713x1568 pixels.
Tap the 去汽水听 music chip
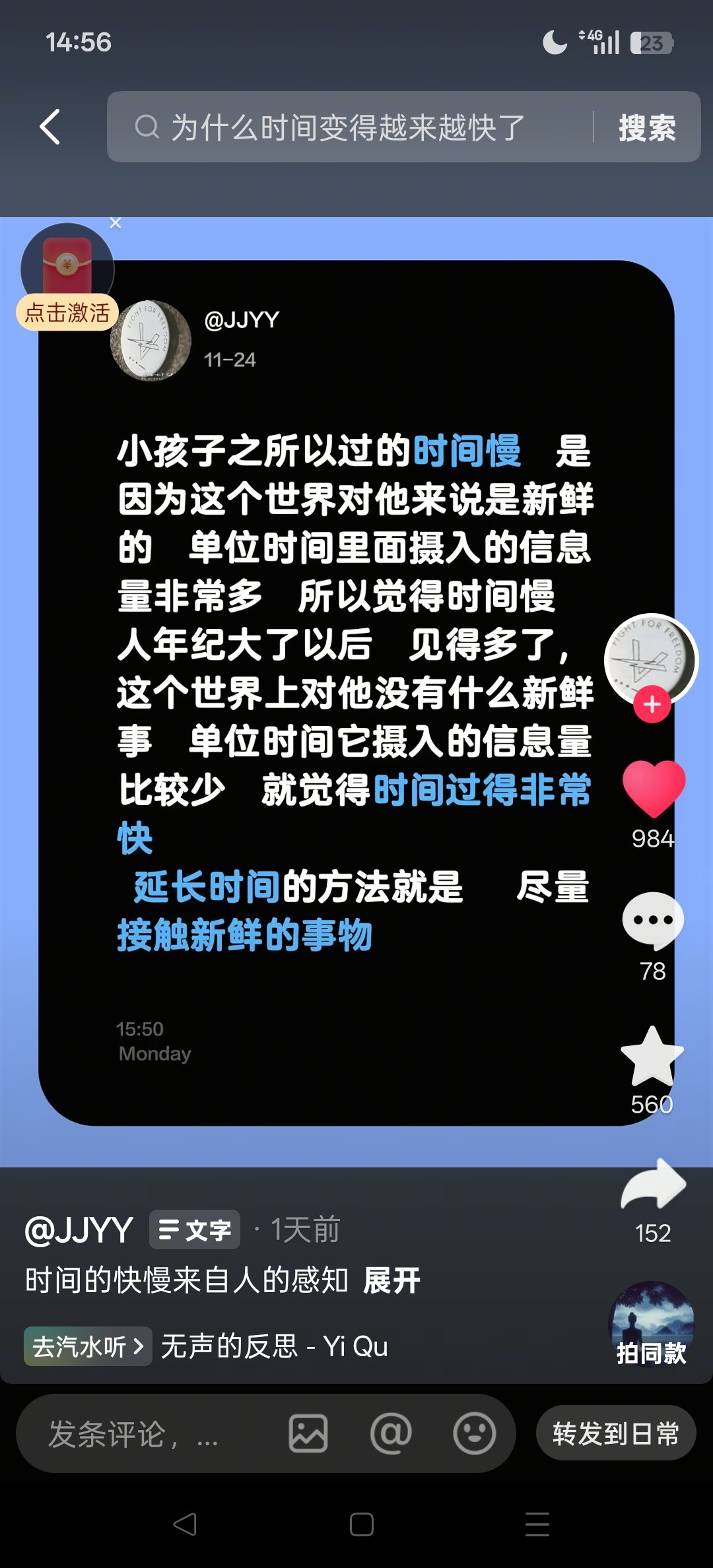[87, 1346]
